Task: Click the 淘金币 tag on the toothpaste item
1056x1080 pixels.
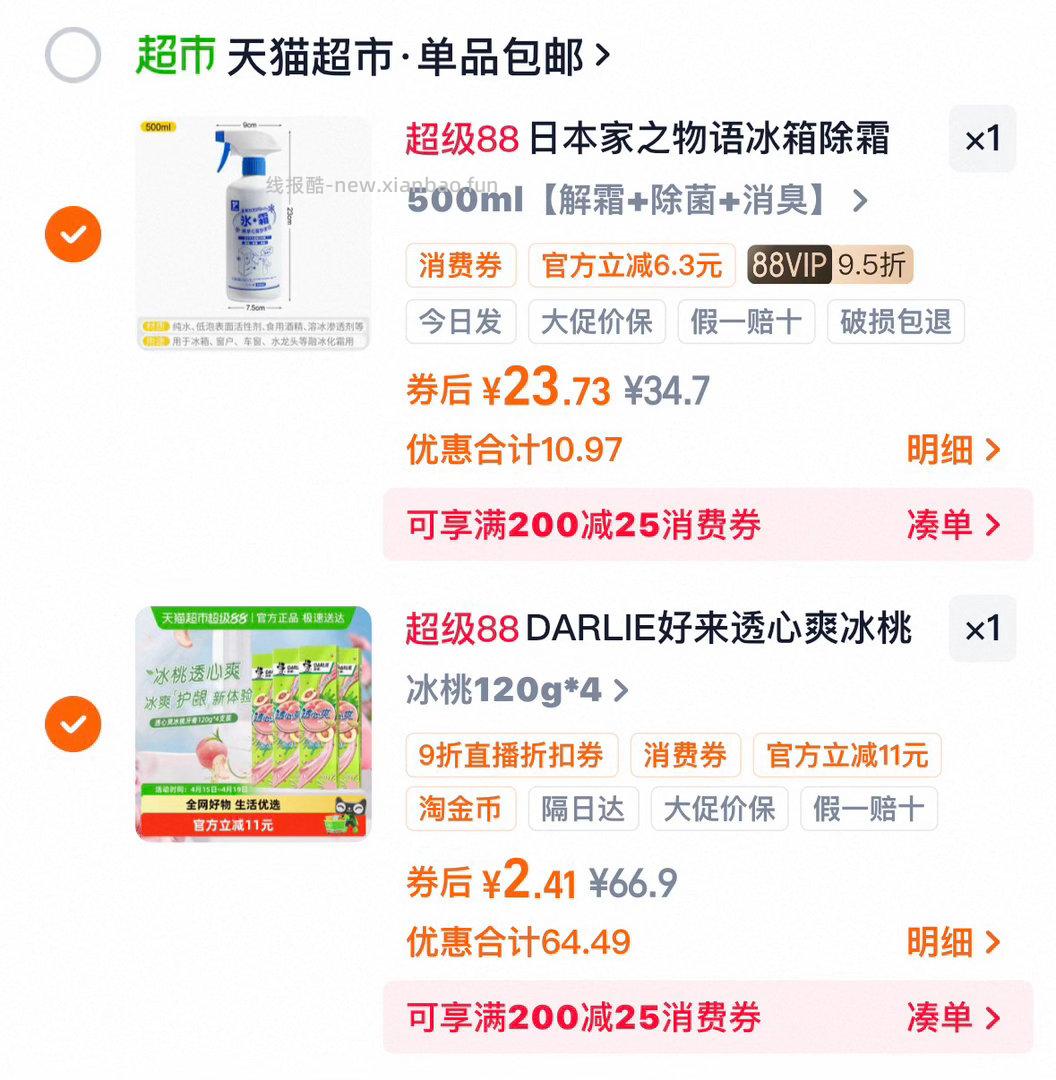Action: 460,809
